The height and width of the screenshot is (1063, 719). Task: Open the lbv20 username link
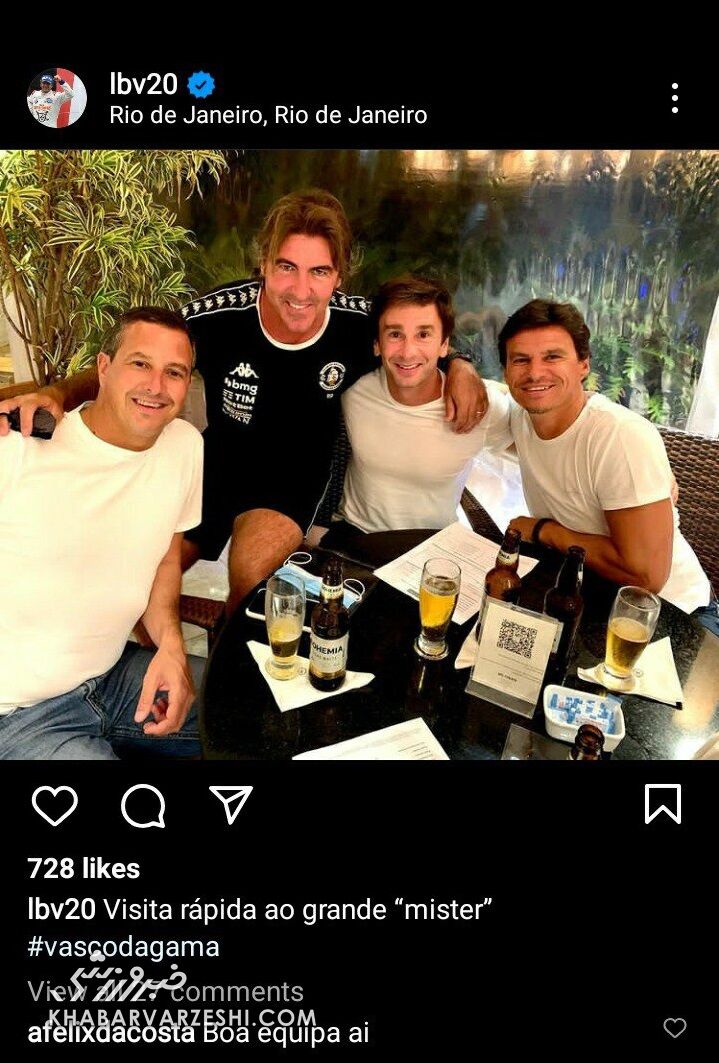(143, 84)
